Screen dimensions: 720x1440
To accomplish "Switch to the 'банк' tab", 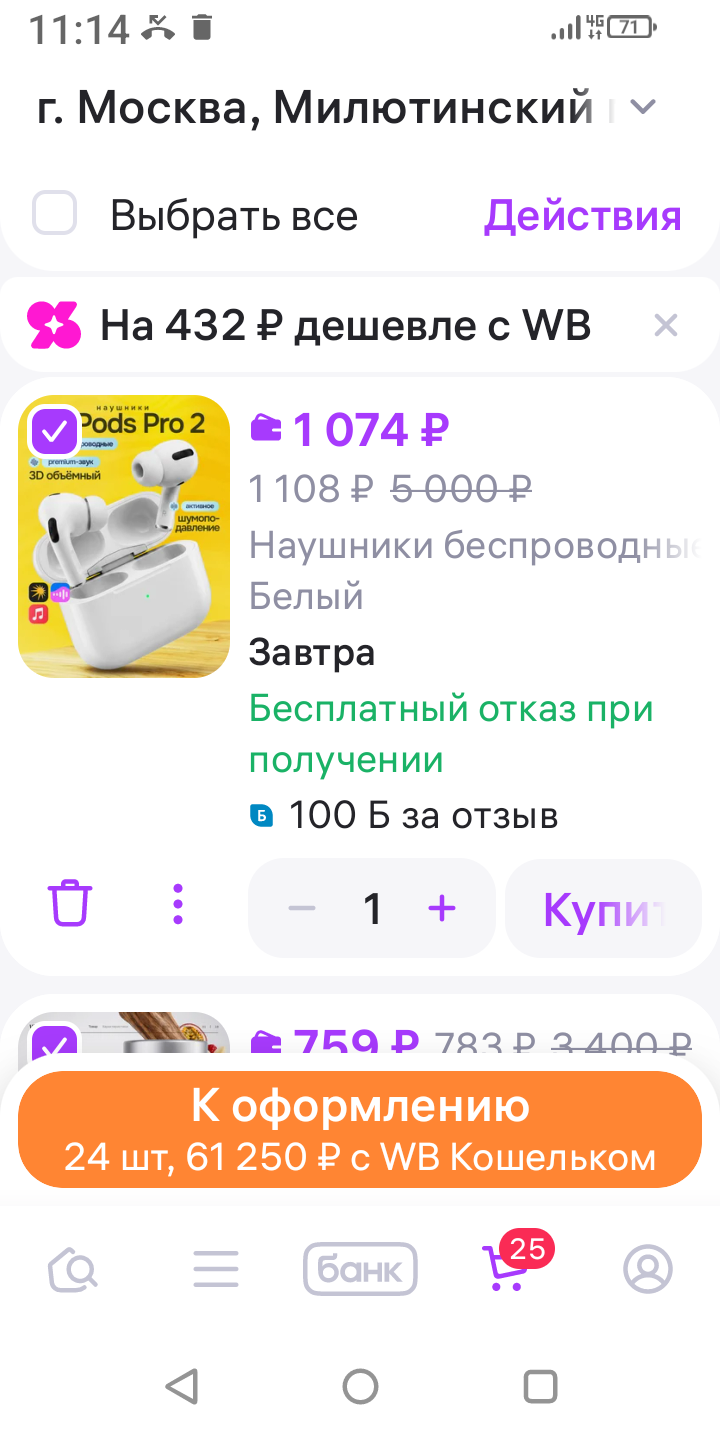I will [360, 1269].
